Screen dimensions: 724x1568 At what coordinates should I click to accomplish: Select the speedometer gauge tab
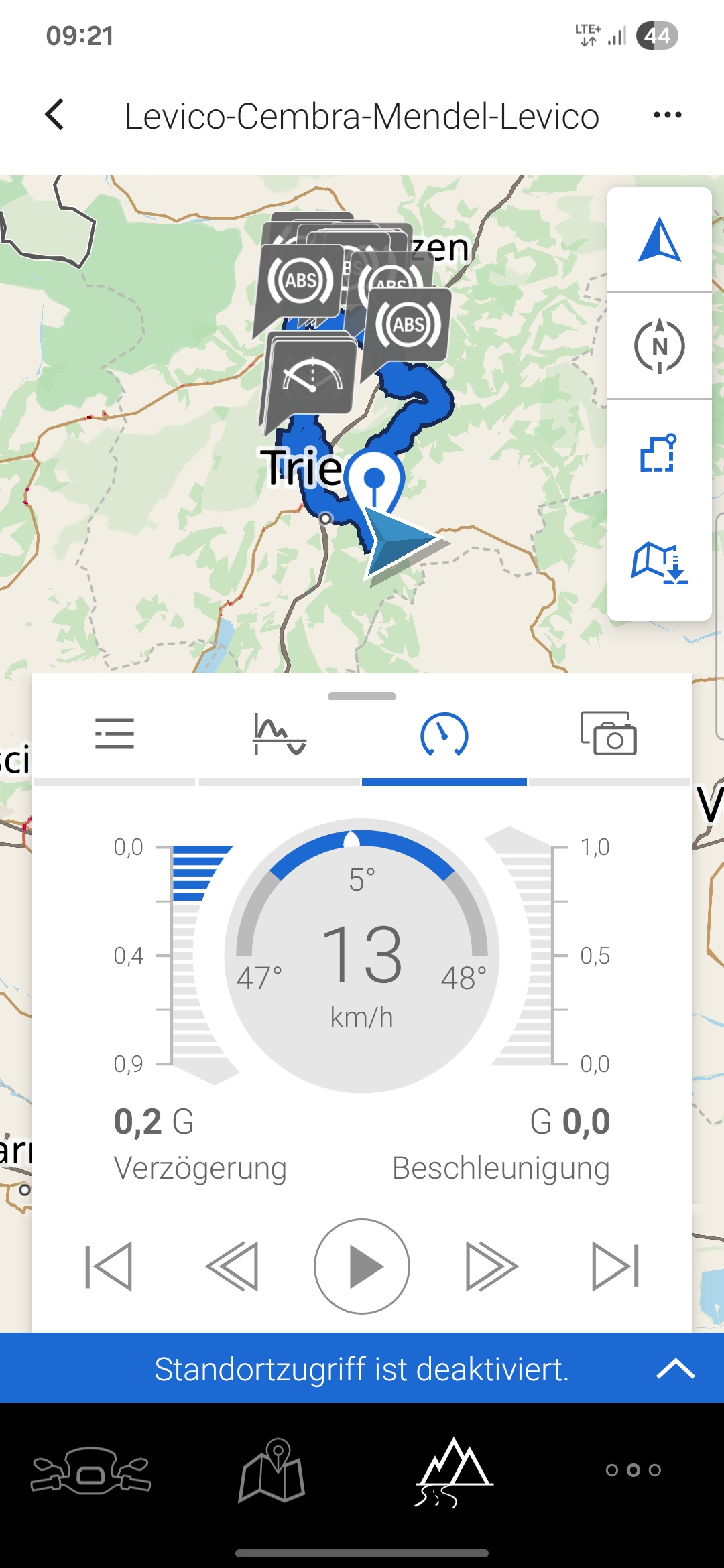(444, 734)
